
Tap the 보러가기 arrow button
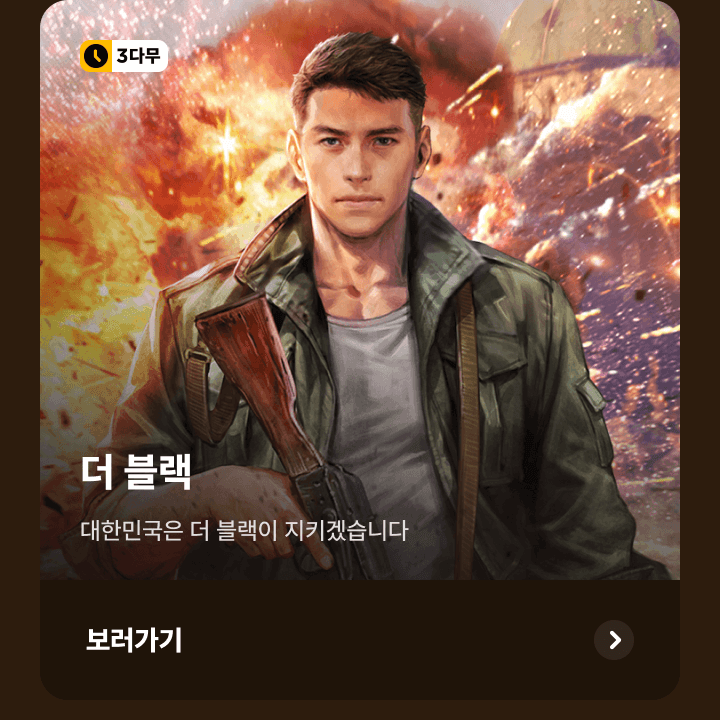[x=614, y=640]
